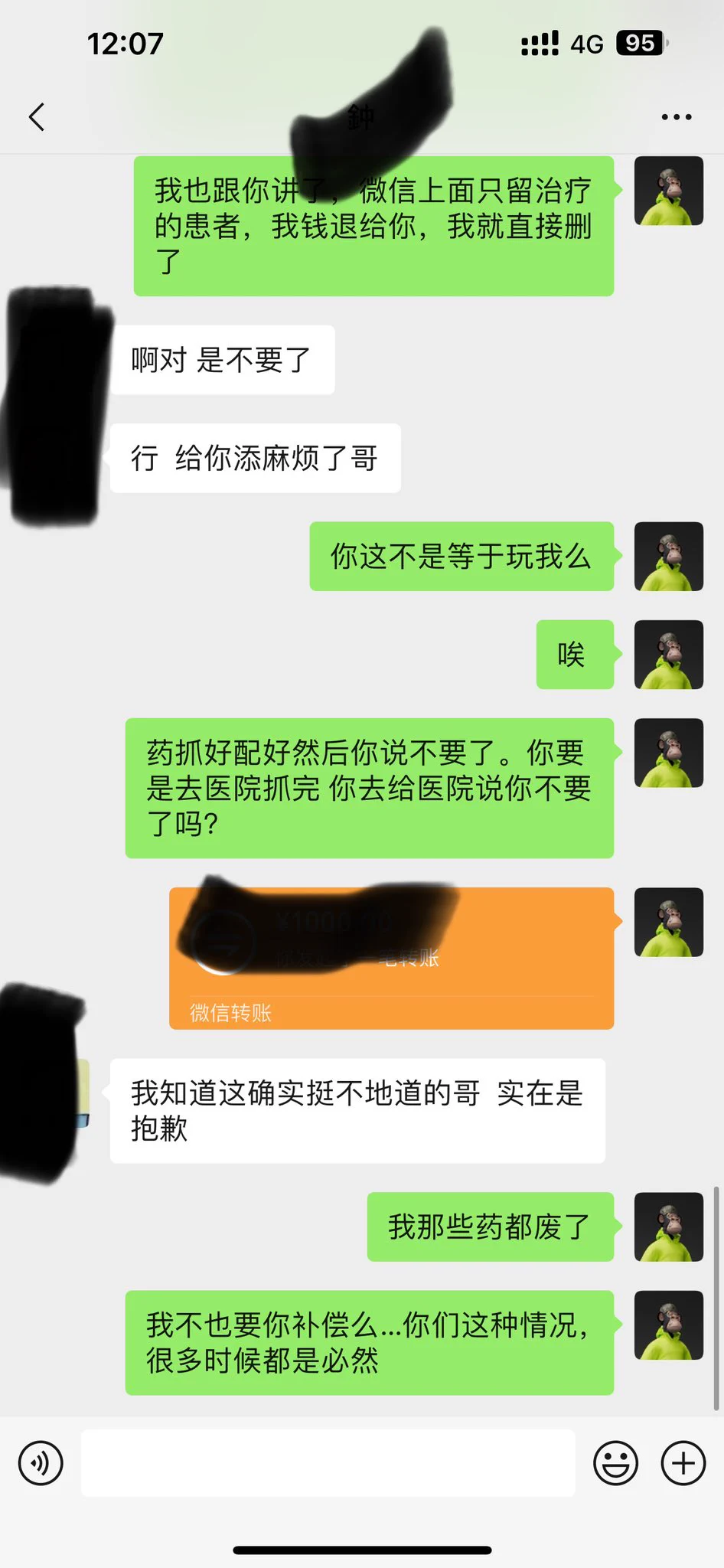The height and width of the screenshot is (1568, 724).
Task: Switch to voice message input
Action: pyautogui.click(x=41, y=1463)
